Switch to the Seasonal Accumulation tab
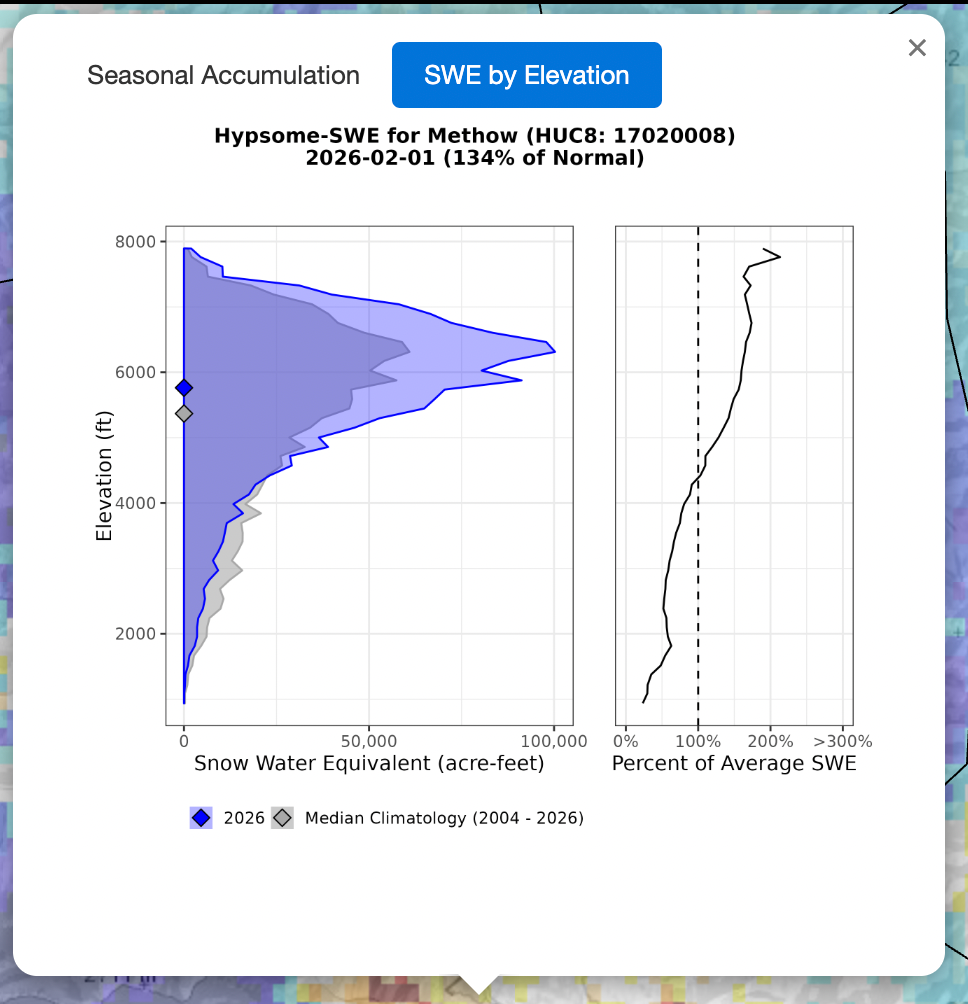Viewport: 968px width, 1004px height. click(x=223, y=75)
